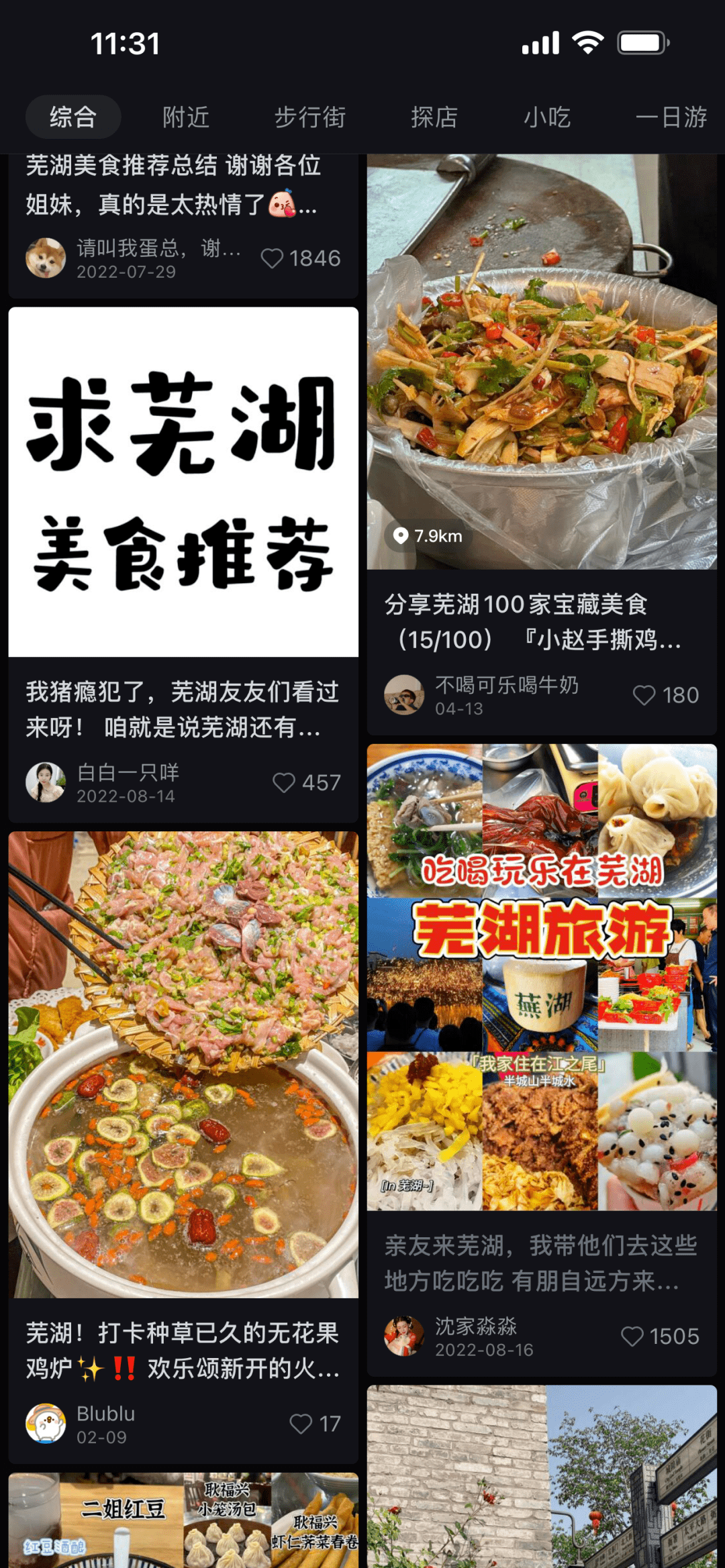
Task: Open the 二姐红豆 snack collage post
Action: pyautogui.click(x=183, y=1520)
